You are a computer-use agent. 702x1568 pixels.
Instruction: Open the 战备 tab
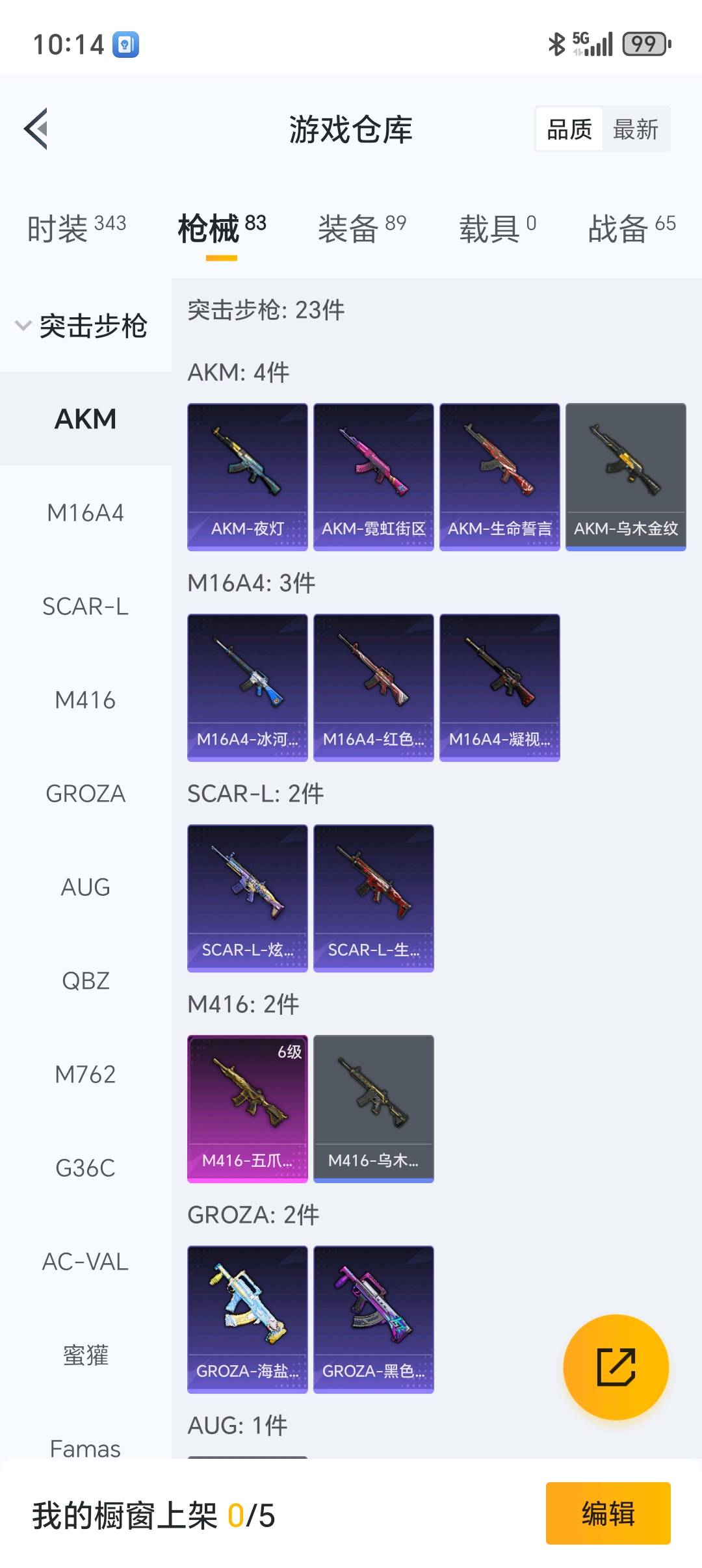tap(632, 228)
